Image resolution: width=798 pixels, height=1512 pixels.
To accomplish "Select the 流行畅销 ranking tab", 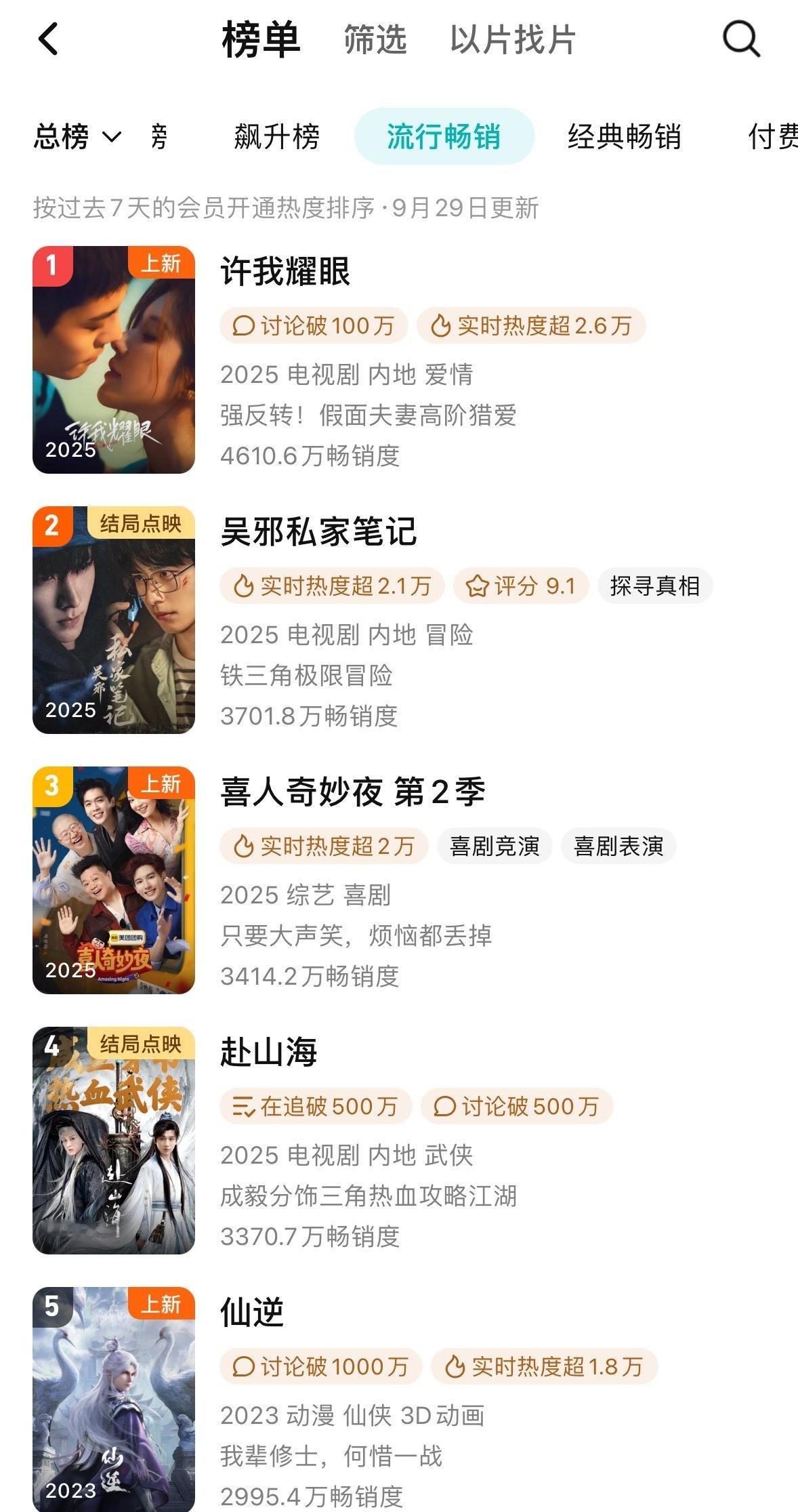I will coord(444,137).
